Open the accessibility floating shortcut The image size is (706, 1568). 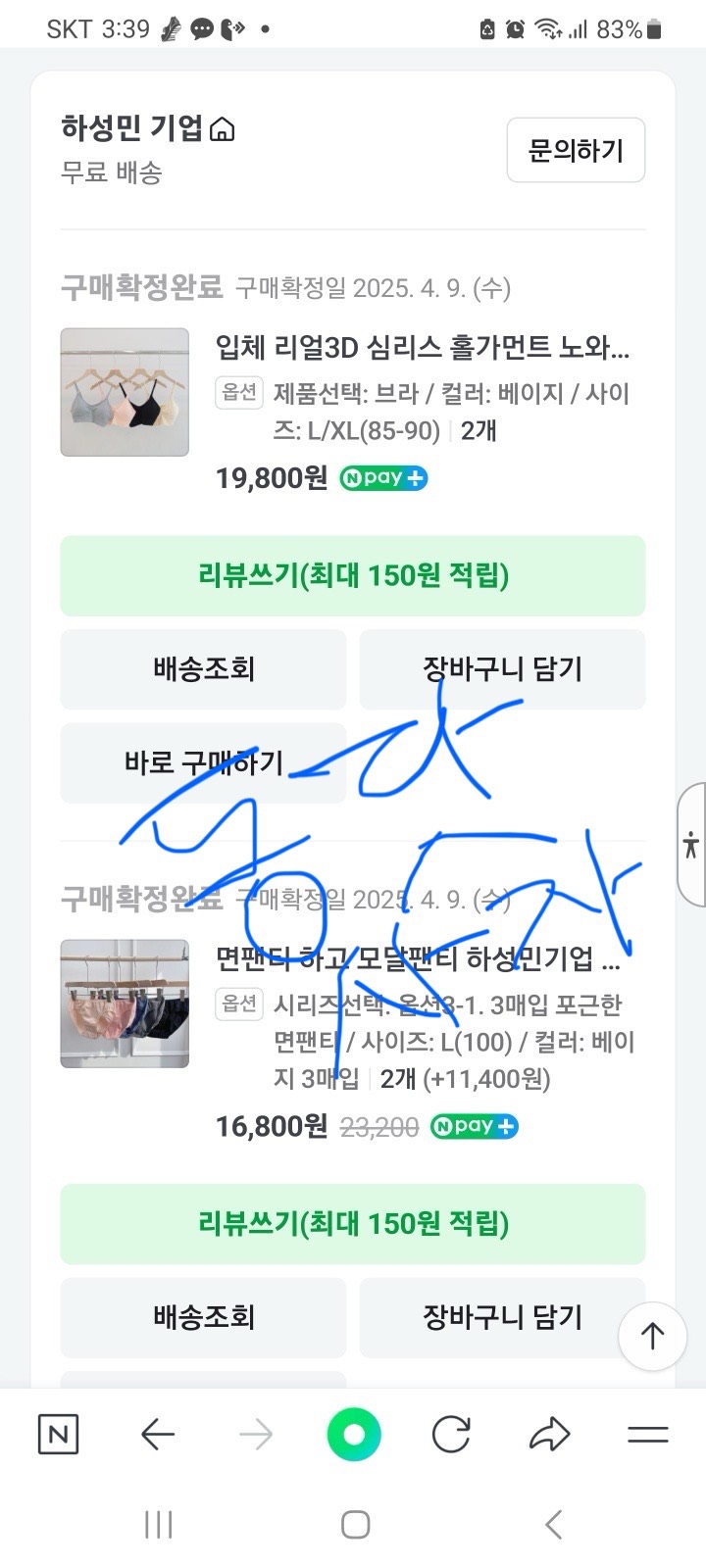click(691, 844)
